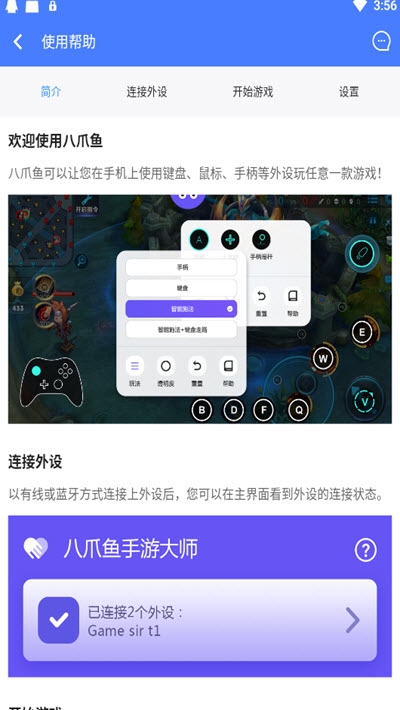Open the feedback chat bubble icon
Viewport: 400px width, 710px height.
381,42
